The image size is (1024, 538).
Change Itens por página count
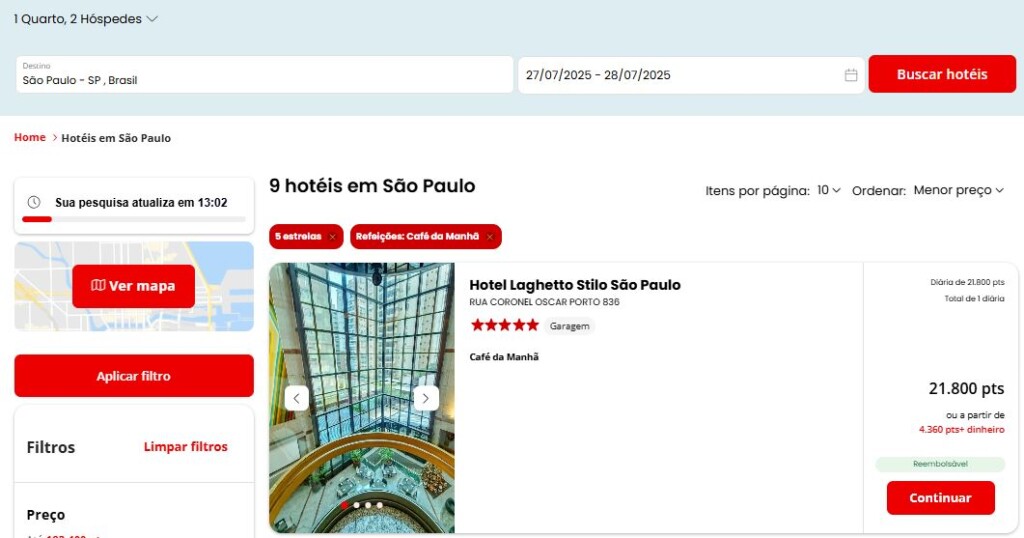pos(829,190)
